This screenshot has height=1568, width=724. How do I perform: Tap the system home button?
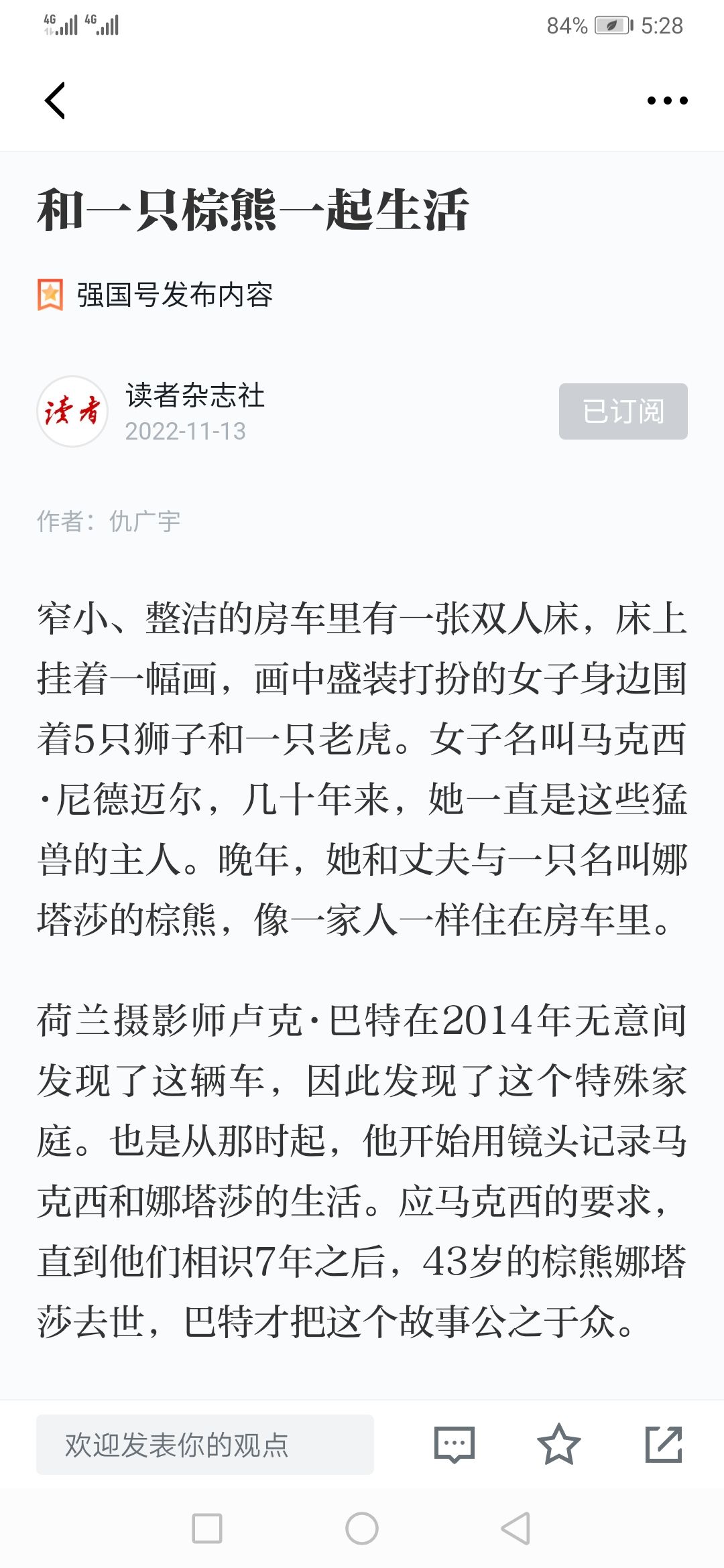(362, 1528)
